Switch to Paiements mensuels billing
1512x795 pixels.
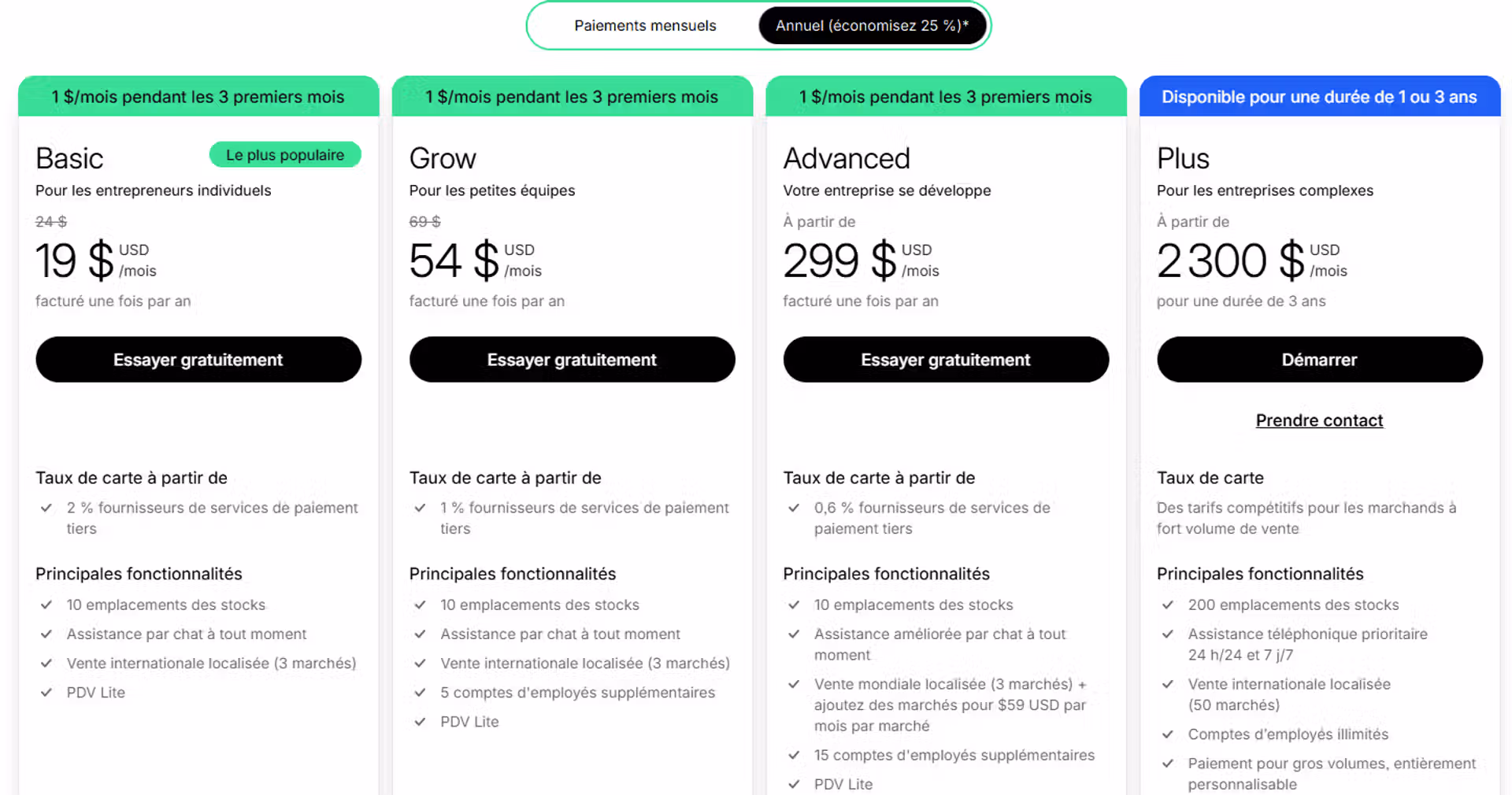pos(645,26)
